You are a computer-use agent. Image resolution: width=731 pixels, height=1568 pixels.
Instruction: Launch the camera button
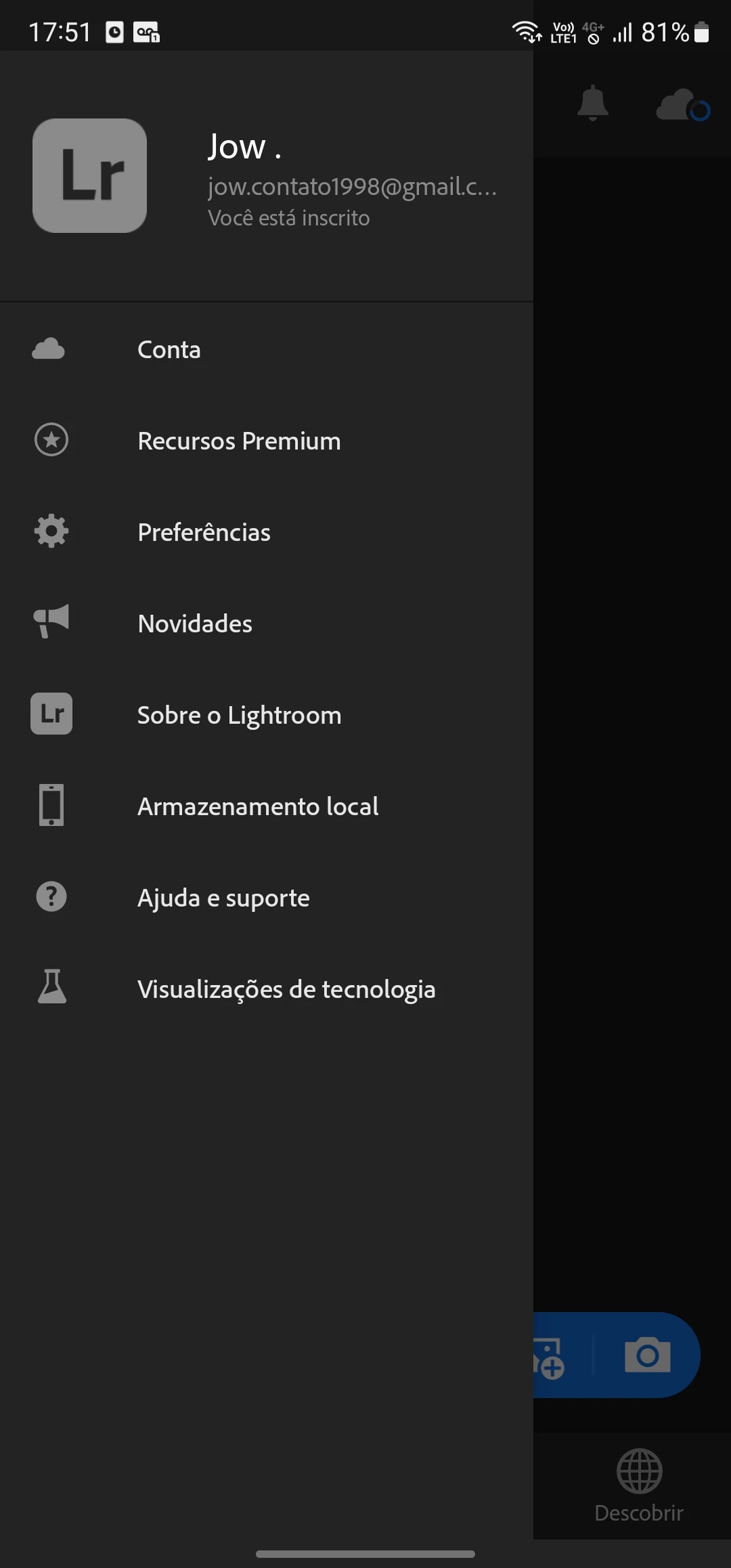tap(647, 1355)
